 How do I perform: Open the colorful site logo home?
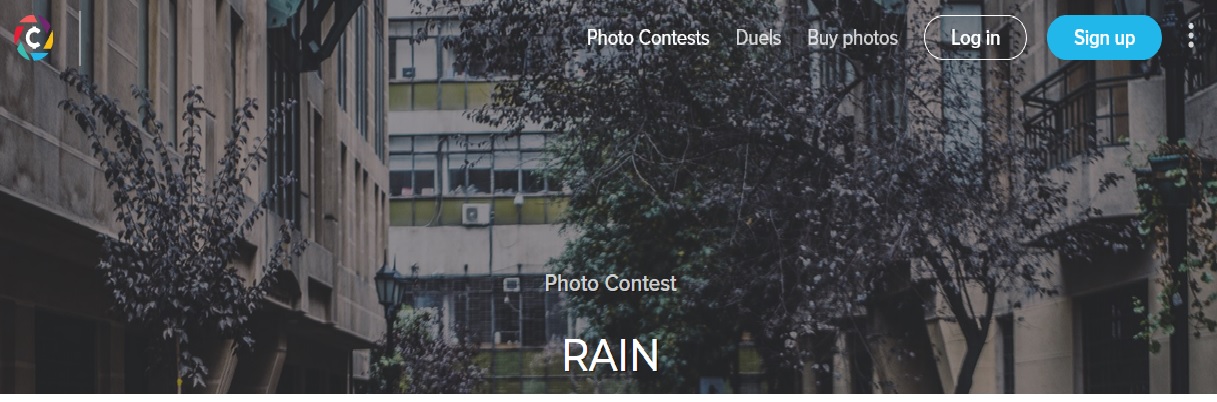(34, 38)
